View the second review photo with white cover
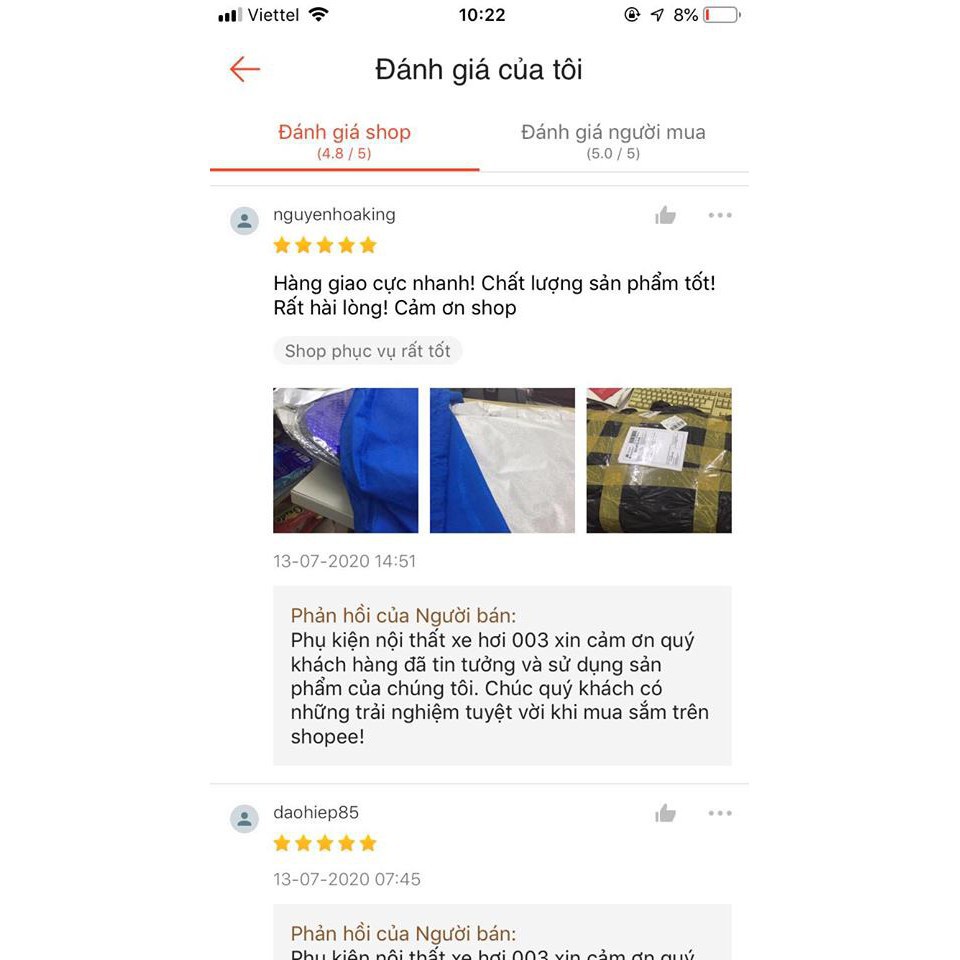The width and height of the screenshot is (960, 960). click(502, 460)
